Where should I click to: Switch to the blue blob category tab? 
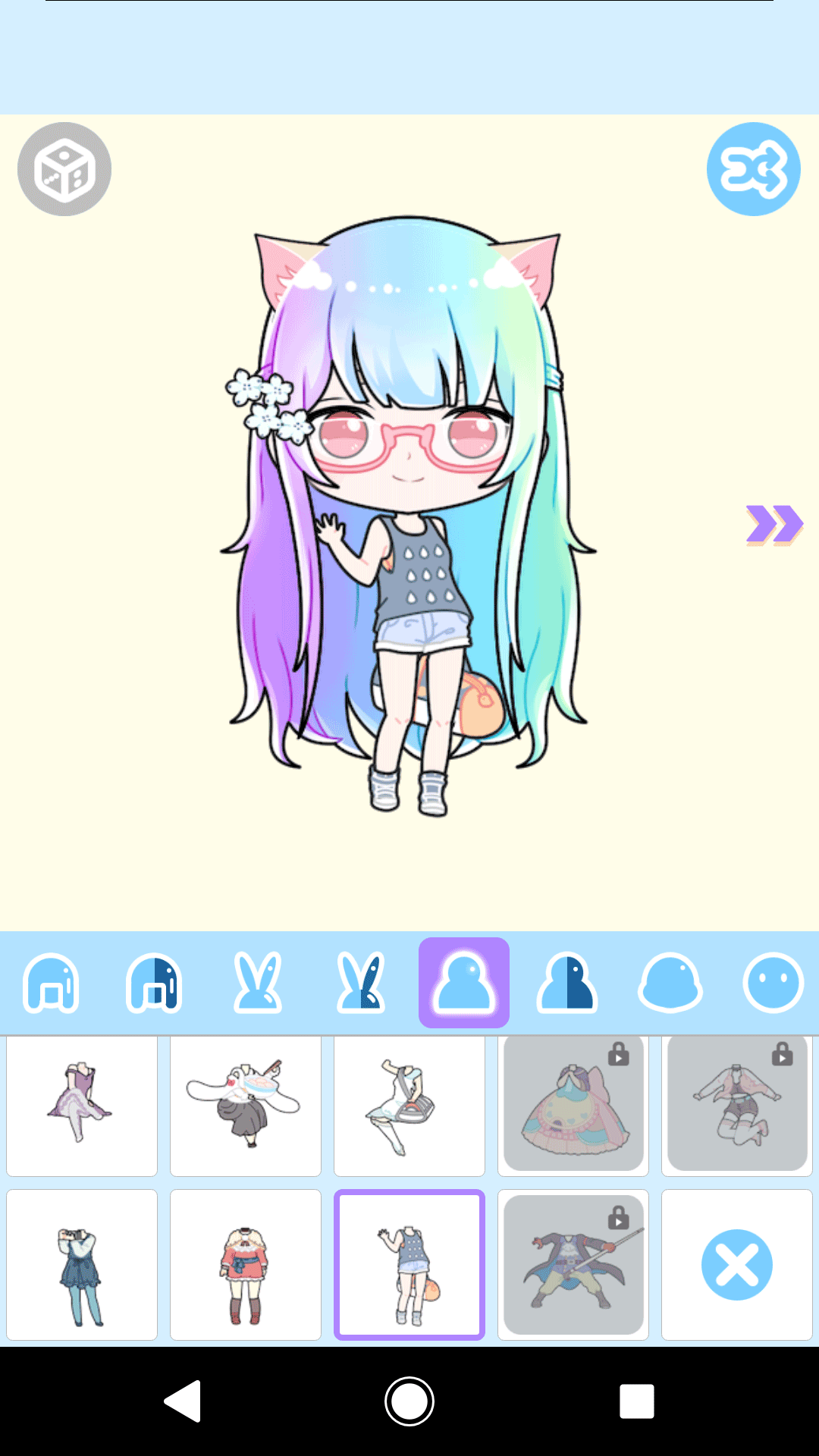(670, 983)
